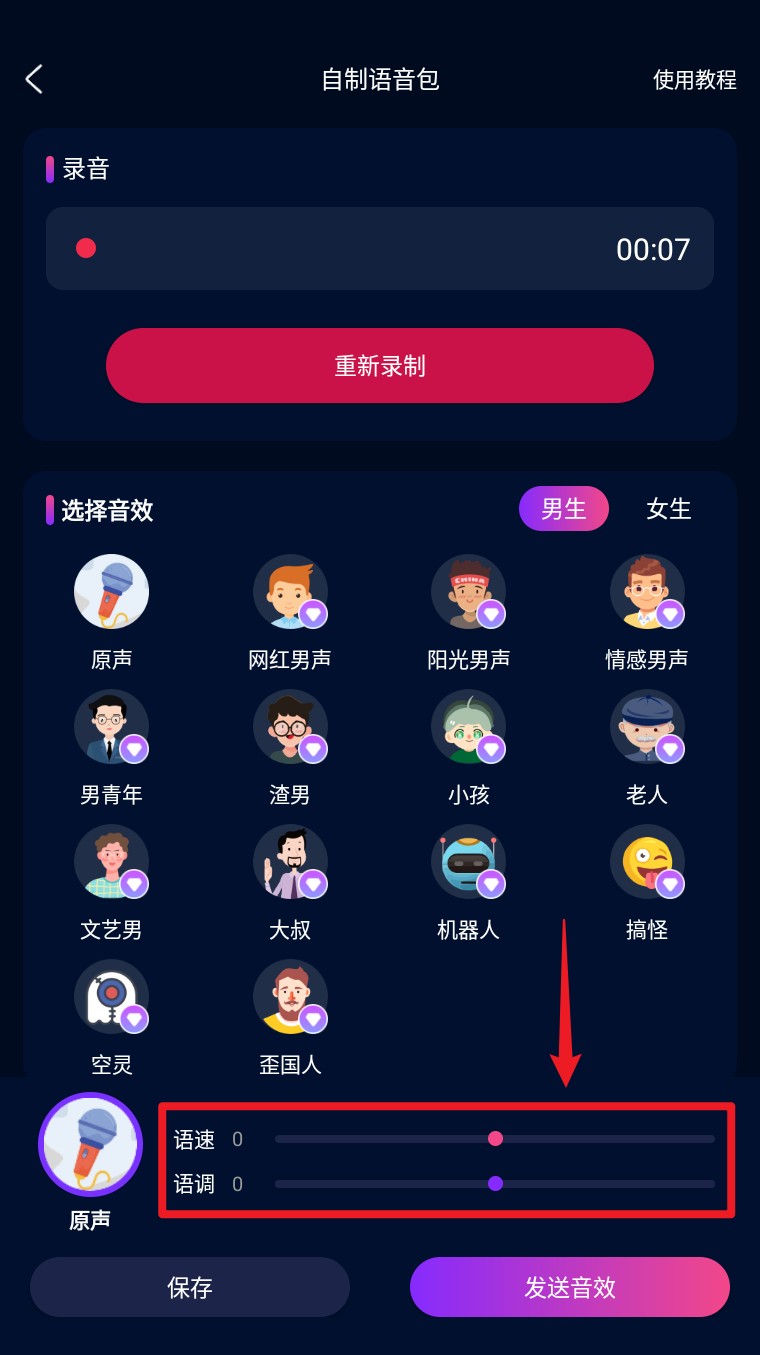This screenshot has height=1355, width=760.
Task: Pick the 歪国人 foreigner voice effect
Action: [290, 997]
